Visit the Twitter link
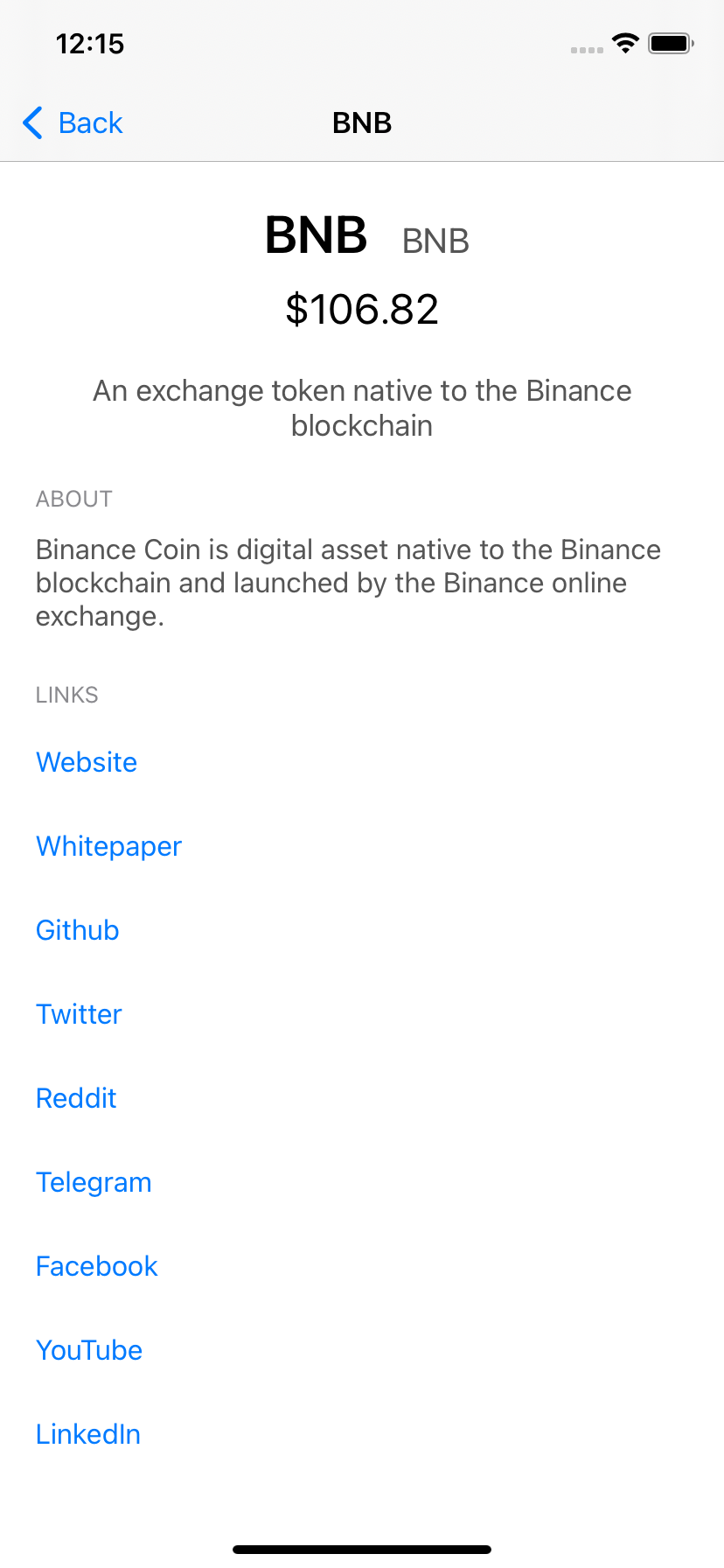The width and height of the screenshot is (724, 1568). 79,1014
